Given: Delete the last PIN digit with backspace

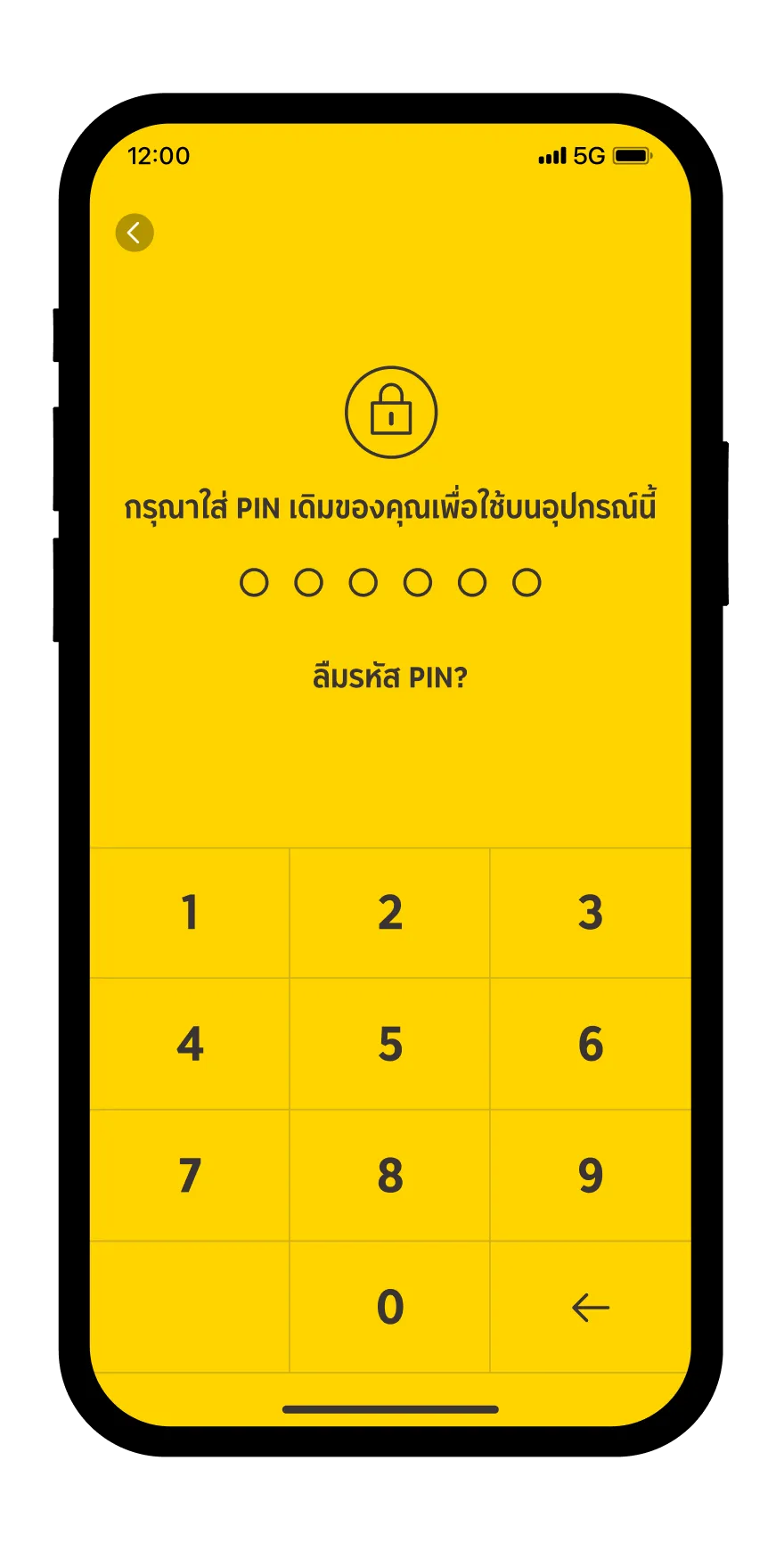Looking at the screenshot, I should coord(591,1308).
